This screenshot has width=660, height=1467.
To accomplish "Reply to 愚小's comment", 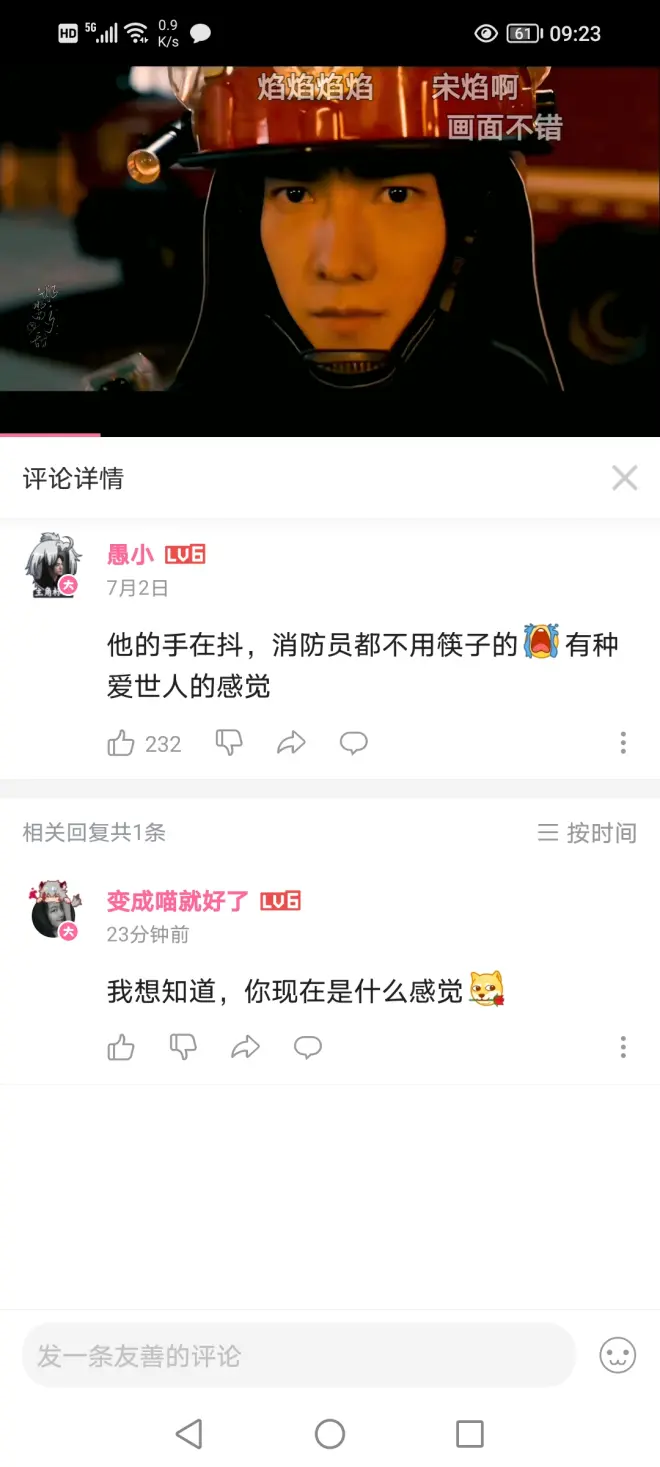I will pos(353,743).
